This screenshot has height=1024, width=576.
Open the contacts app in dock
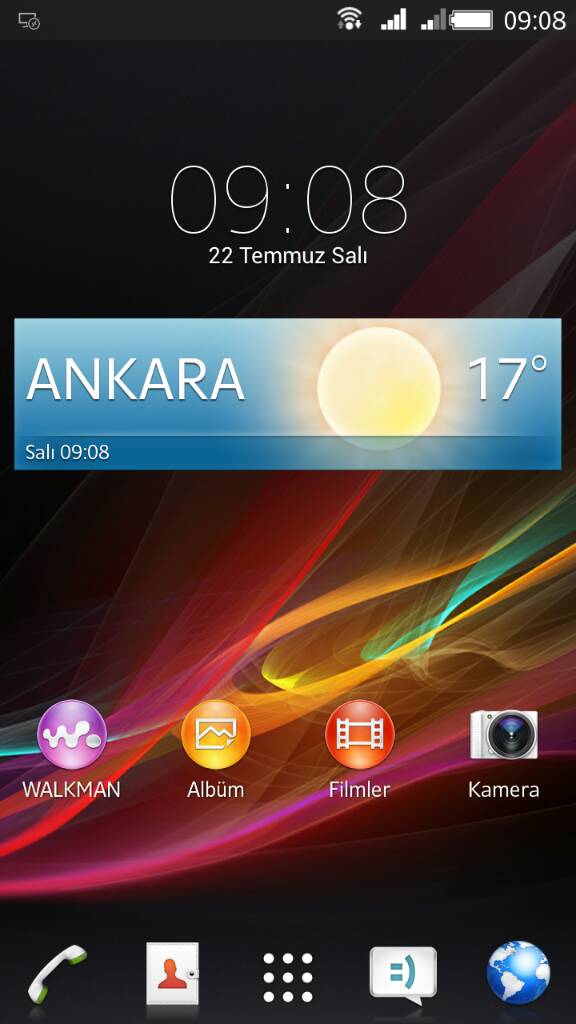point(172,973)
